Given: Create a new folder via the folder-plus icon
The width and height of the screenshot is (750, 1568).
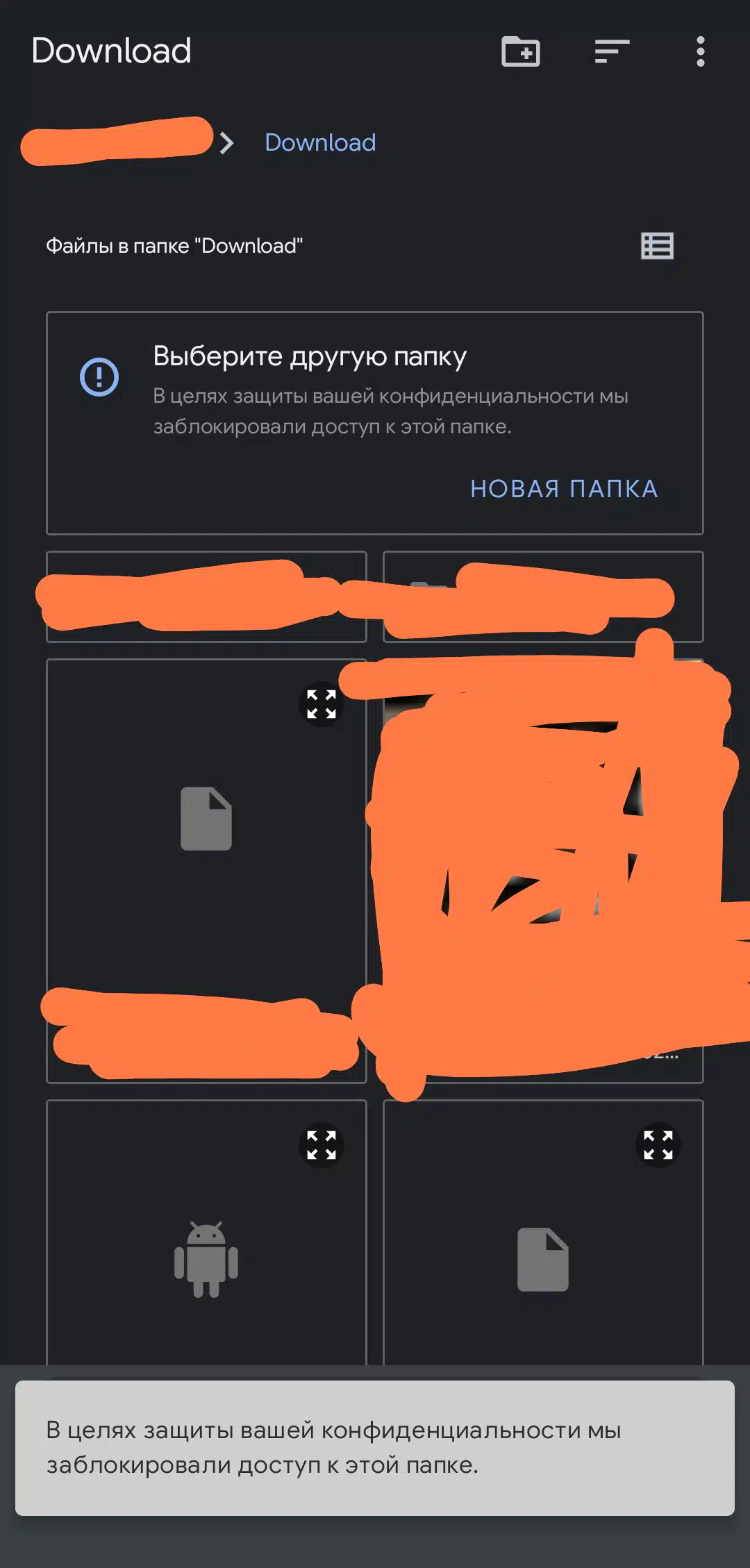Looking at the screenshot, I should (521, 51).
